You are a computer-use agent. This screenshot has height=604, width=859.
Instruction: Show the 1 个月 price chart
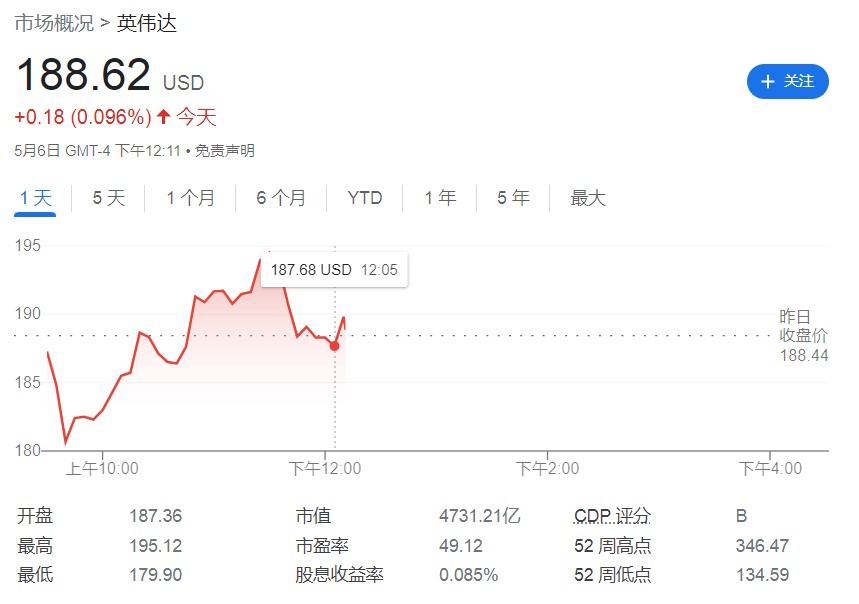(x=190, y=198)
